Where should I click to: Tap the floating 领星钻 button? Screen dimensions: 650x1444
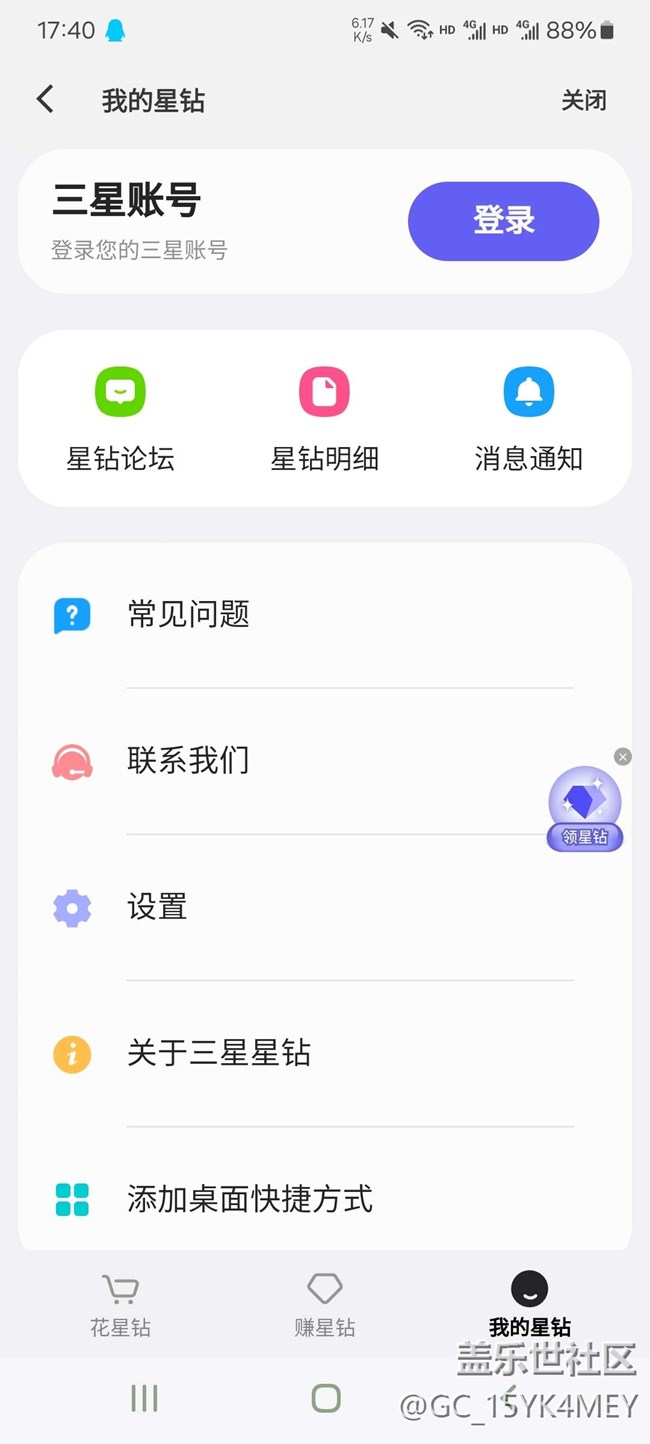pos(585,809)
